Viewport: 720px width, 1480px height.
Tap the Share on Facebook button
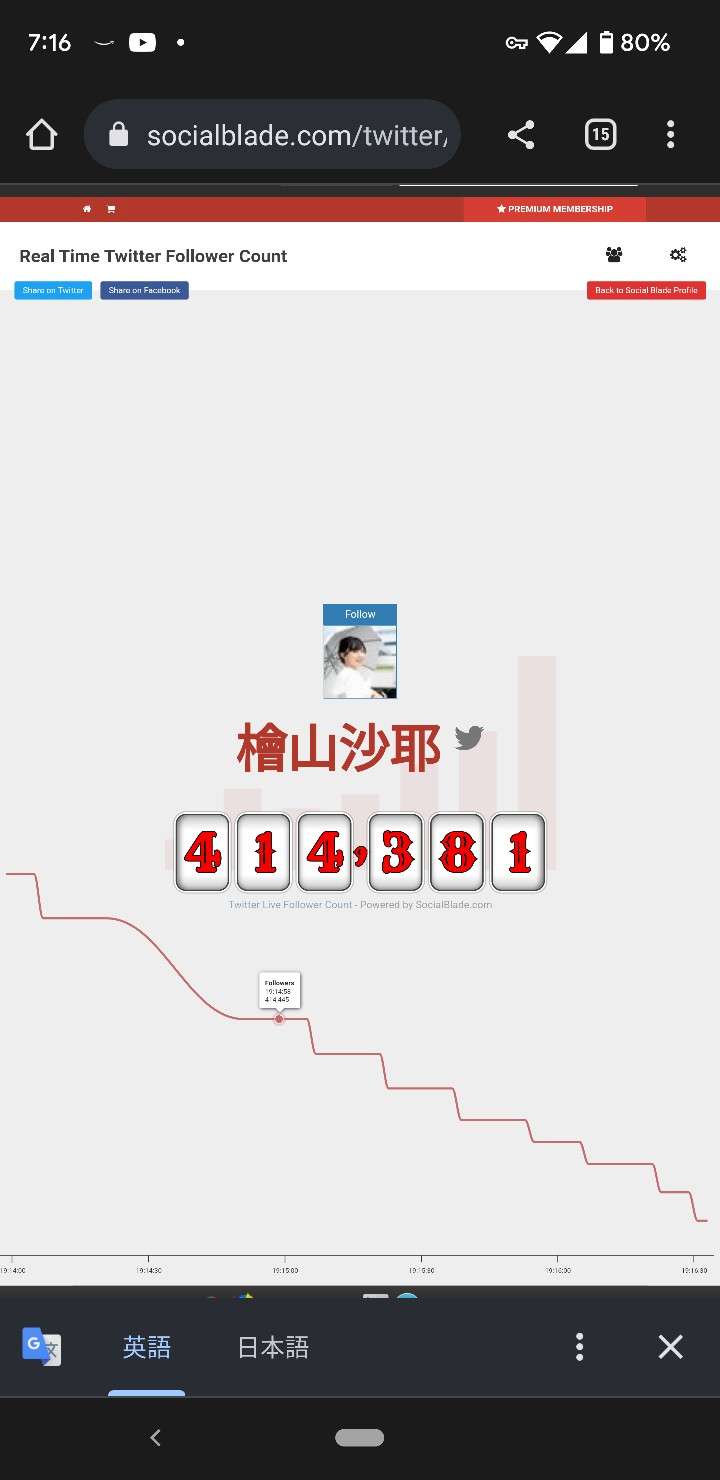pyautogui.click(x=144, y=290)
